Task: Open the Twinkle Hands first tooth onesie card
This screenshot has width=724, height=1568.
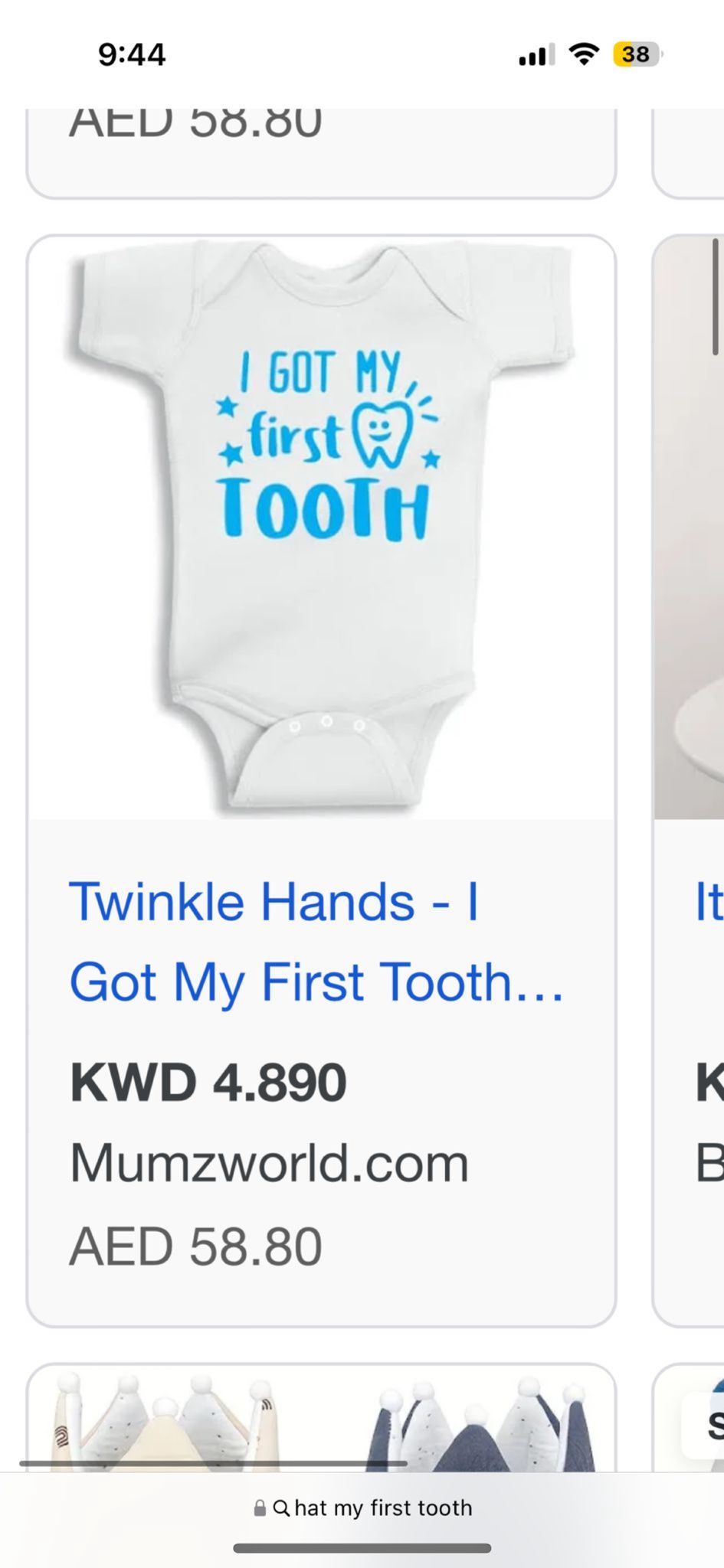Action: click(321, 780)
